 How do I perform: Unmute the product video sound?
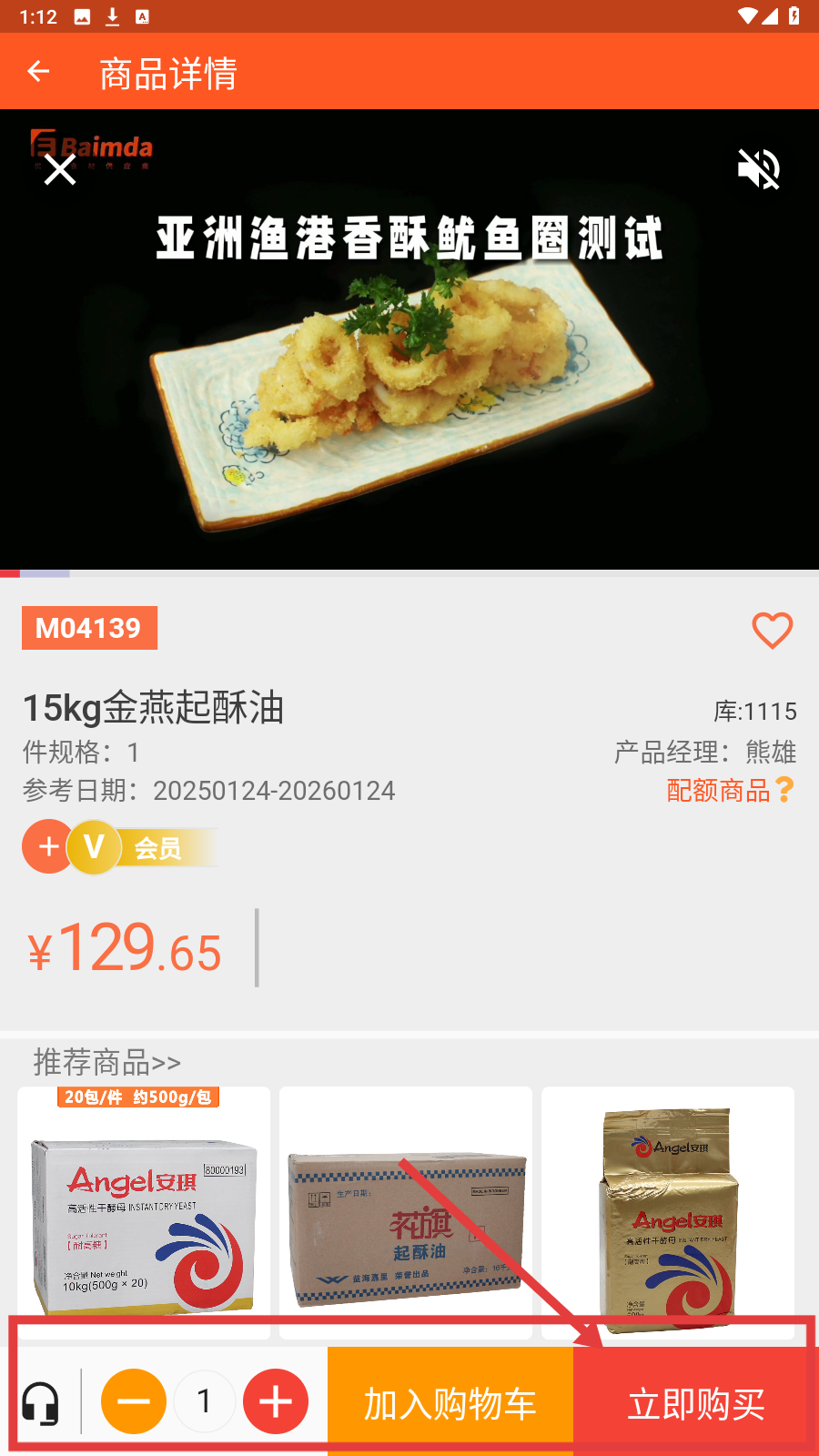point(758,169)
